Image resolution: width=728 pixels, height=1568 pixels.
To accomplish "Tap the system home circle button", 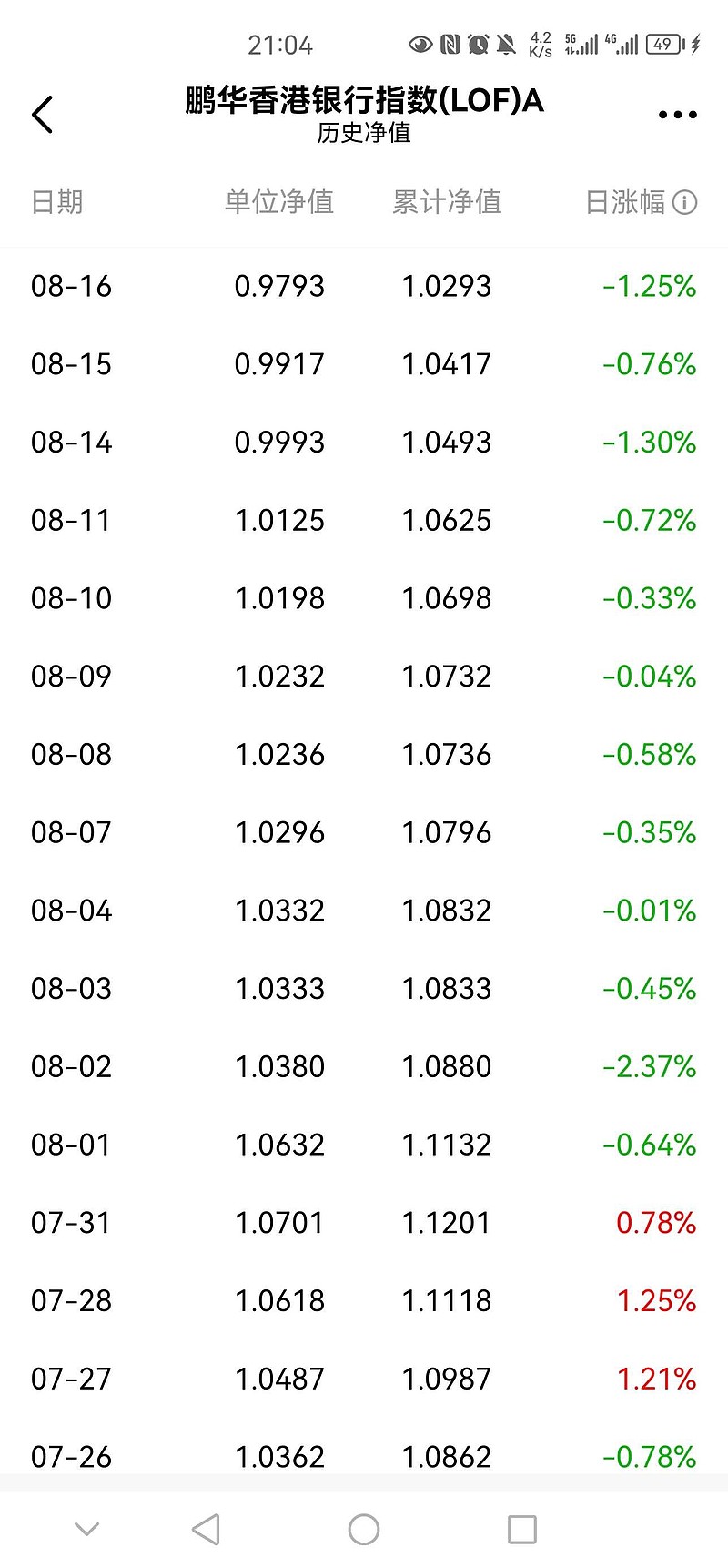I will click(x=364, y=1529).
